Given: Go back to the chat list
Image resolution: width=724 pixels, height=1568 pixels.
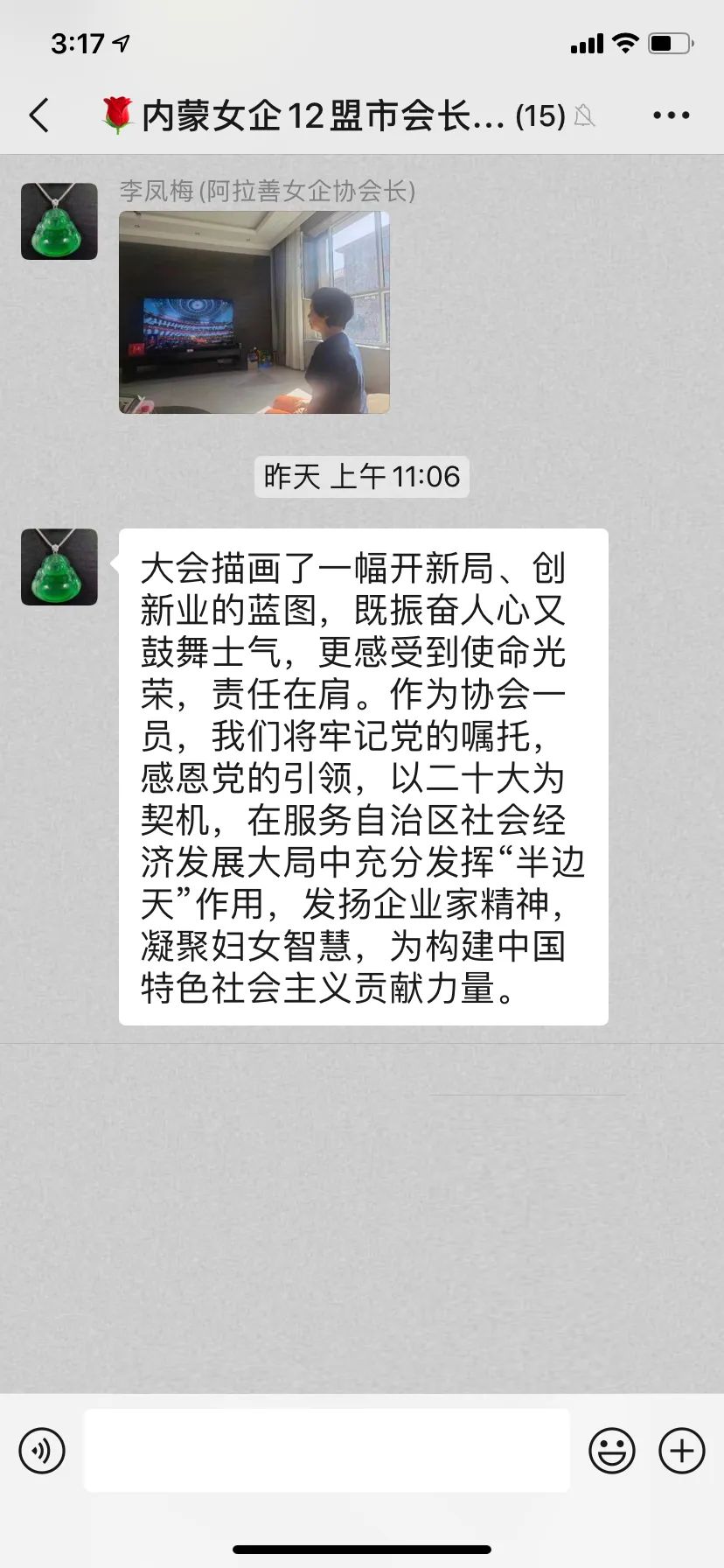Looking at the screenshot, I should tap(39, 115).
